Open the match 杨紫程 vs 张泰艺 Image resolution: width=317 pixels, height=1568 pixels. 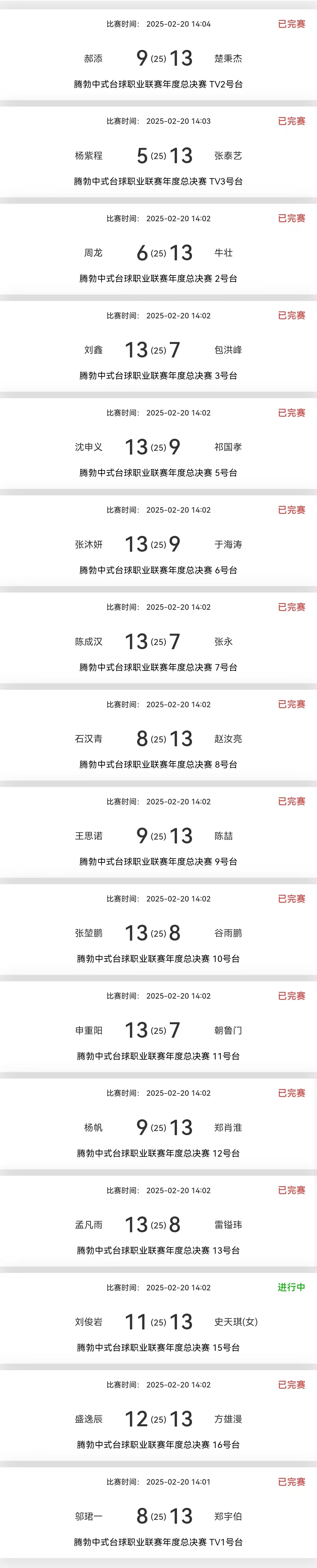158,156
